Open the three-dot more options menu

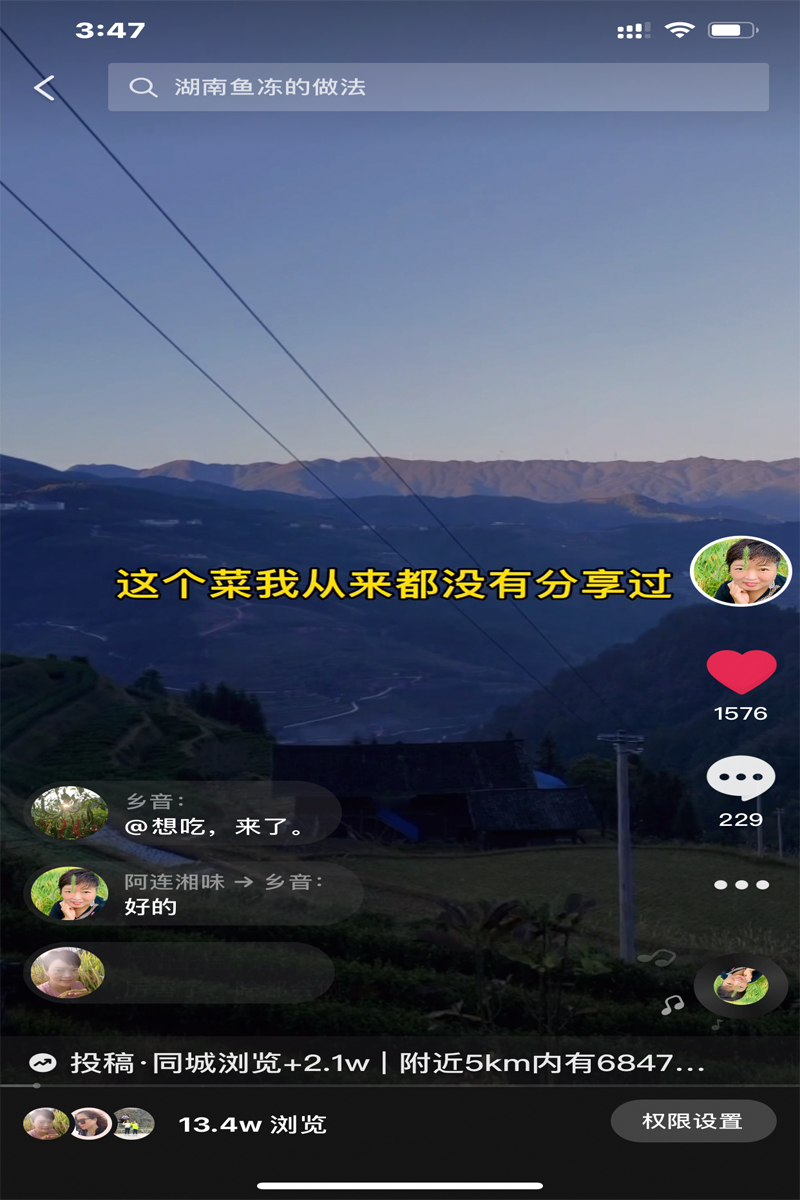pyautogui.click(x=741, y=885)
